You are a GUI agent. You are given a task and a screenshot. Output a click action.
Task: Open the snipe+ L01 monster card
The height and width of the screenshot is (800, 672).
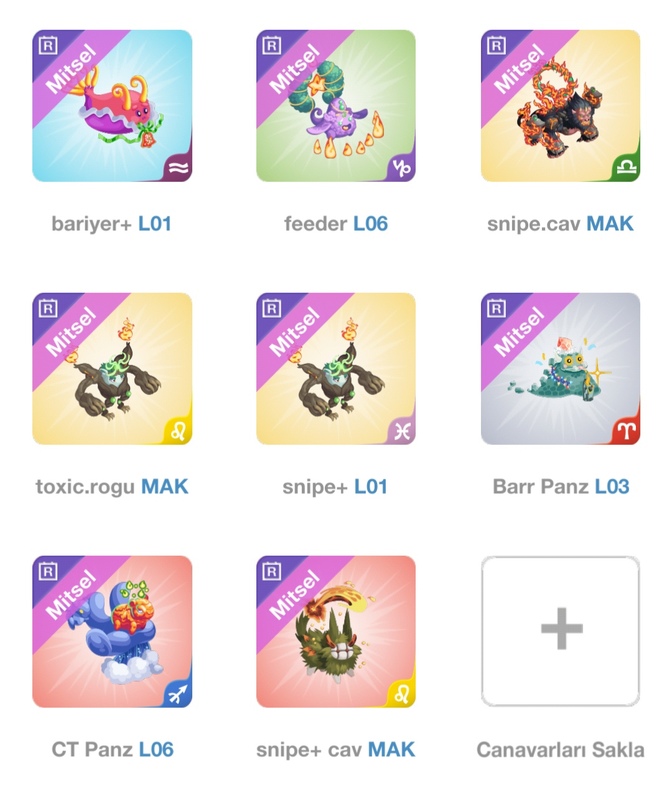pyautogui.click(x=336, y=369)
